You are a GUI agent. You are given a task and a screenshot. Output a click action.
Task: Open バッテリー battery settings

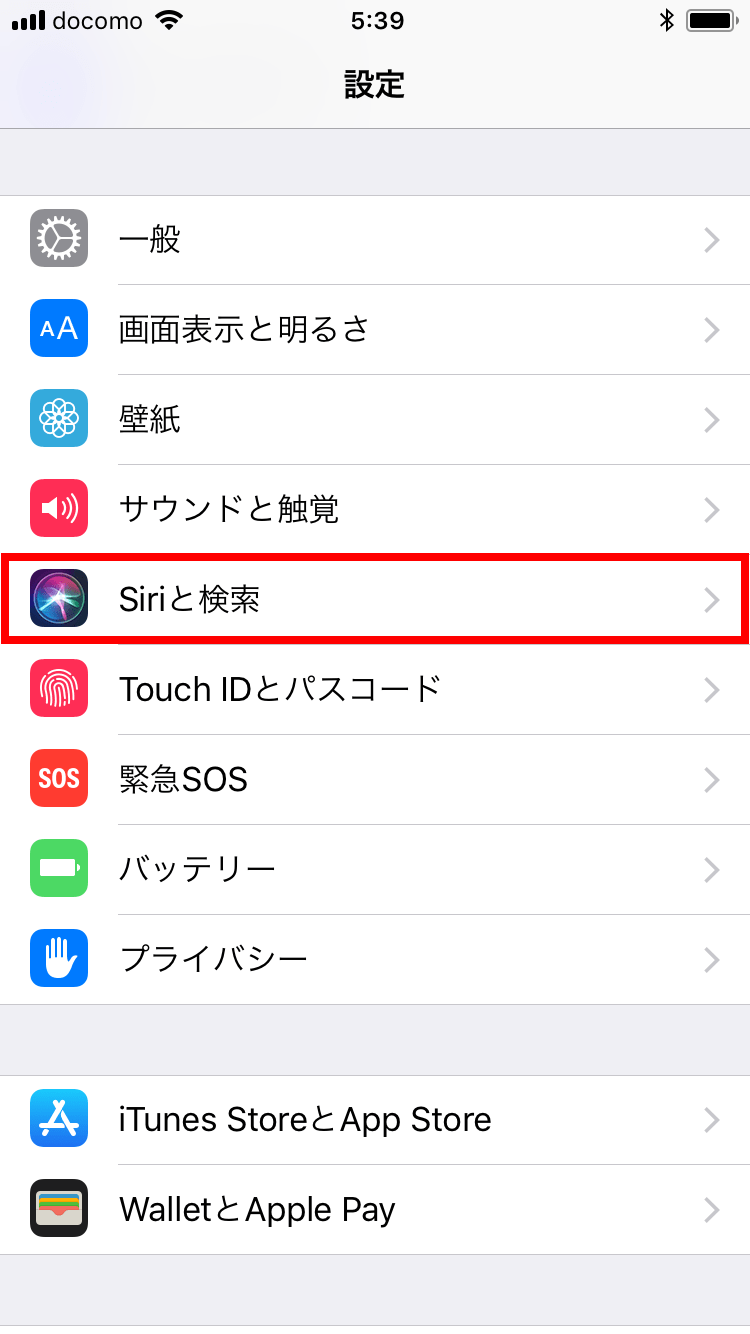click(375, 870)
